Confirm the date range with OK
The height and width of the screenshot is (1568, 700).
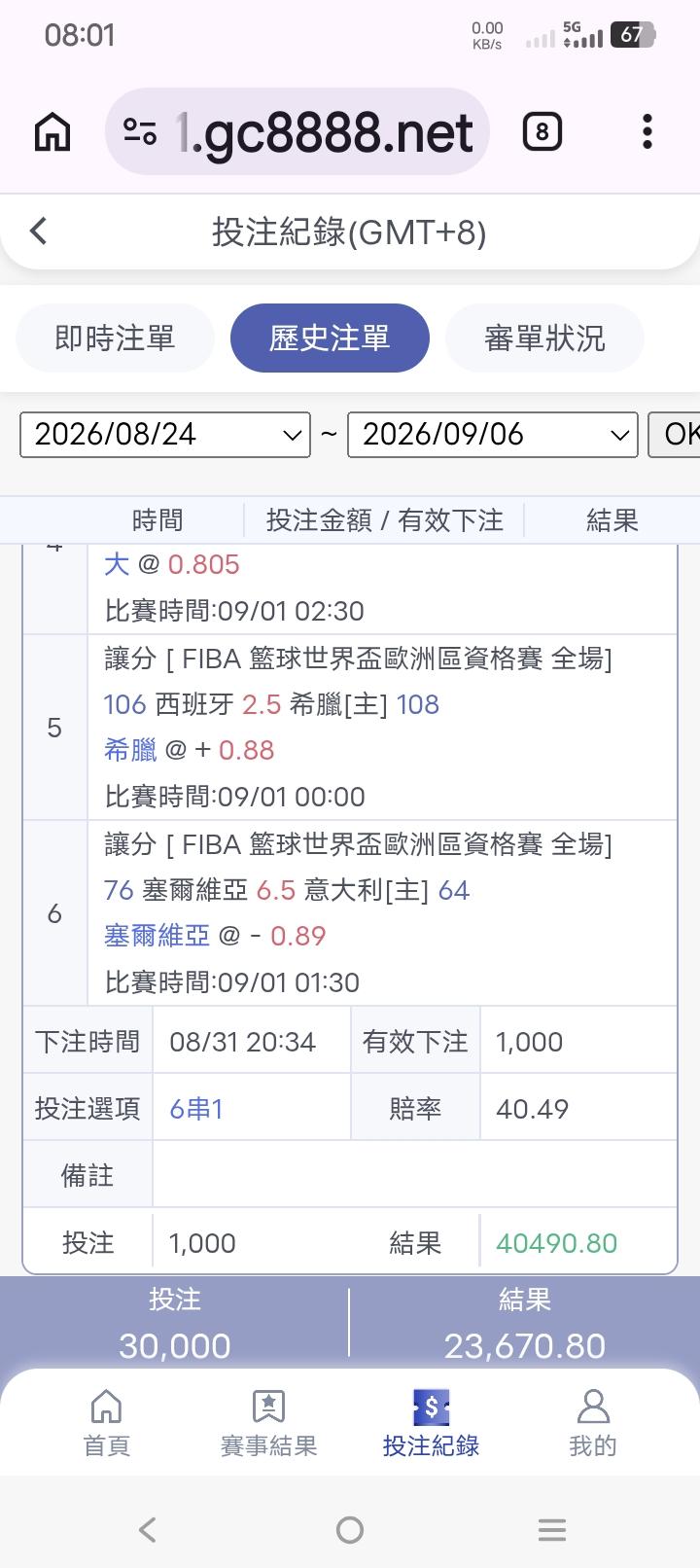[x=675, y=434]
